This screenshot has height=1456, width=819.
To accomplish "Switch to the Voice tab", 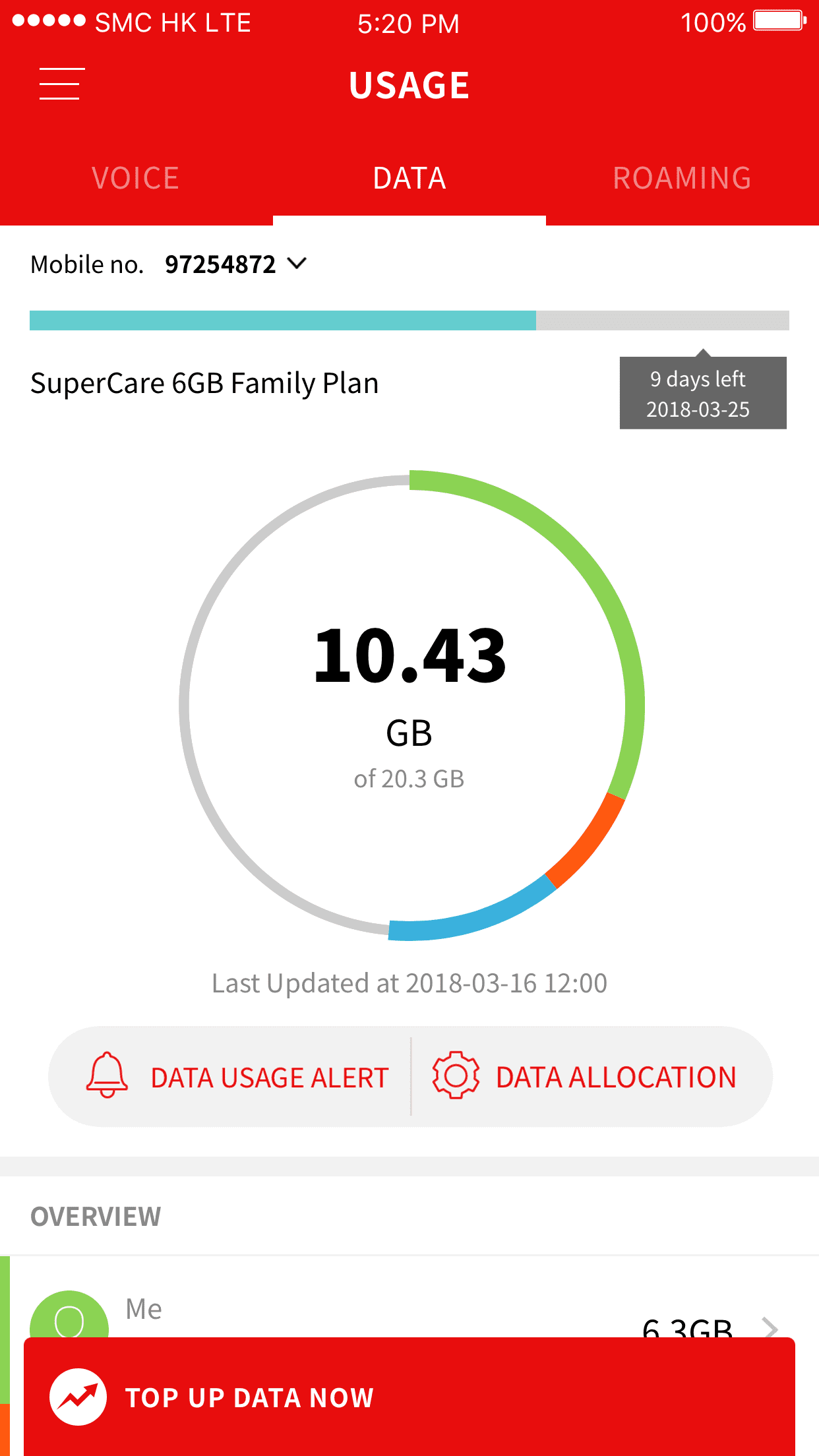I will [136, 178].
